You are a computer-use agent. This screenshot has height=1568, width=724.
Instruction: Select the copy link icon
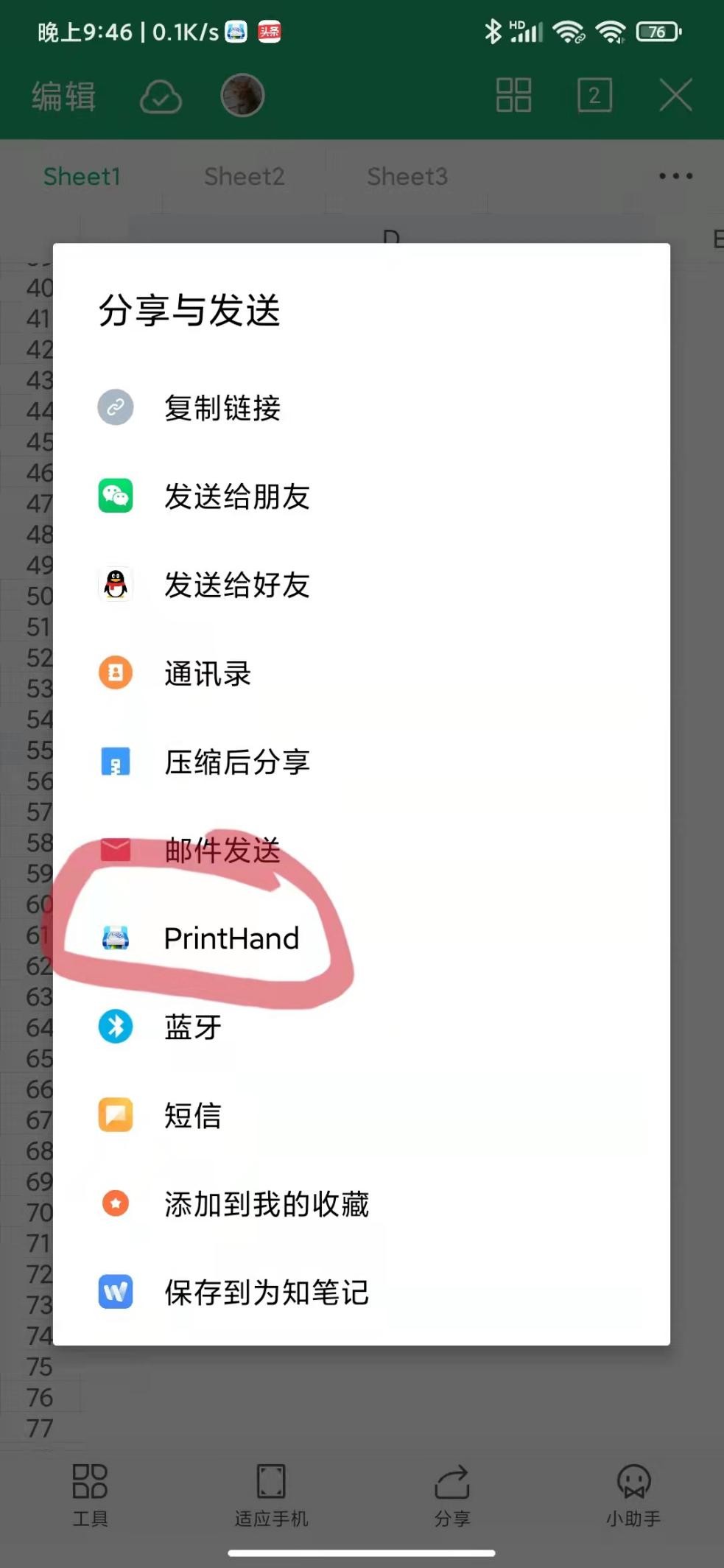point(115,407)
